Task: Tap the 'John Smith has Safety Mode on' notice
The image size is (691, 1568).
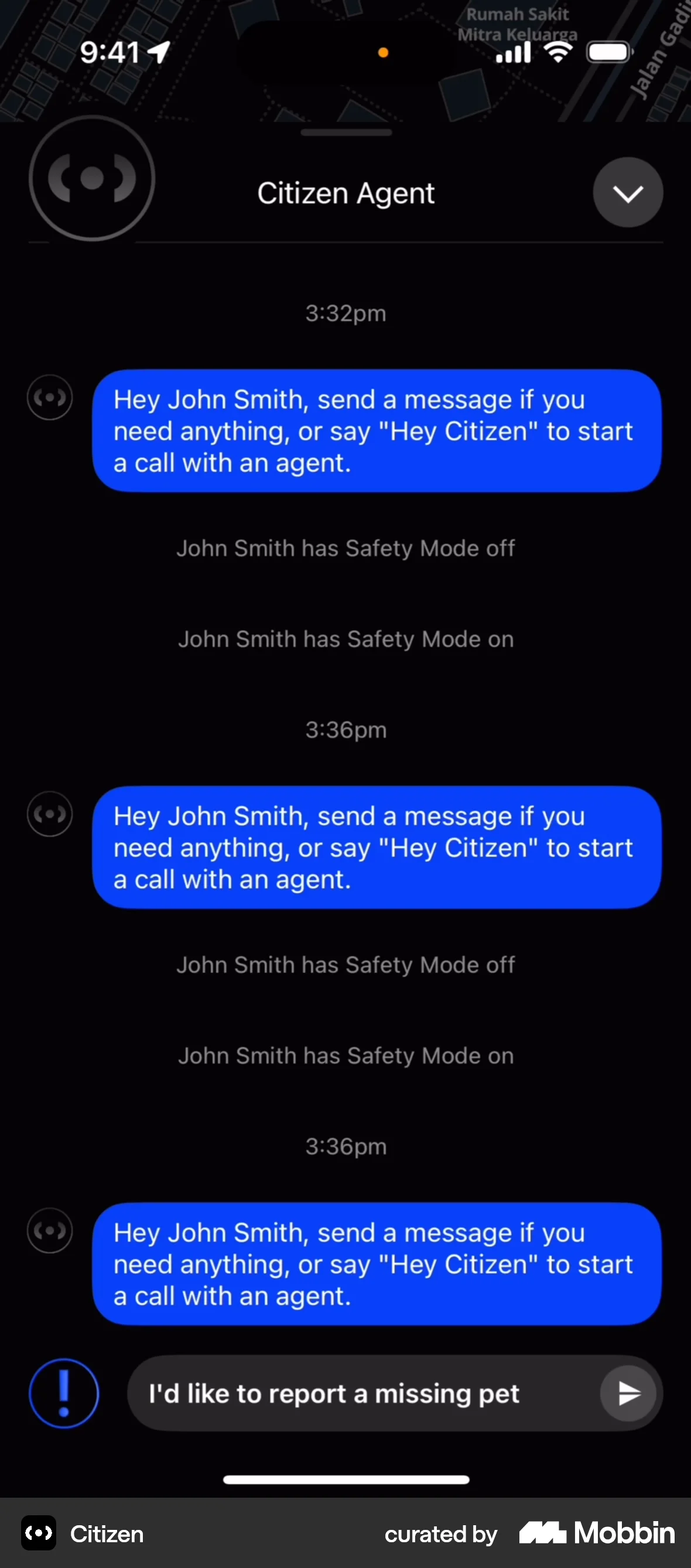Action: click(345, 639)
